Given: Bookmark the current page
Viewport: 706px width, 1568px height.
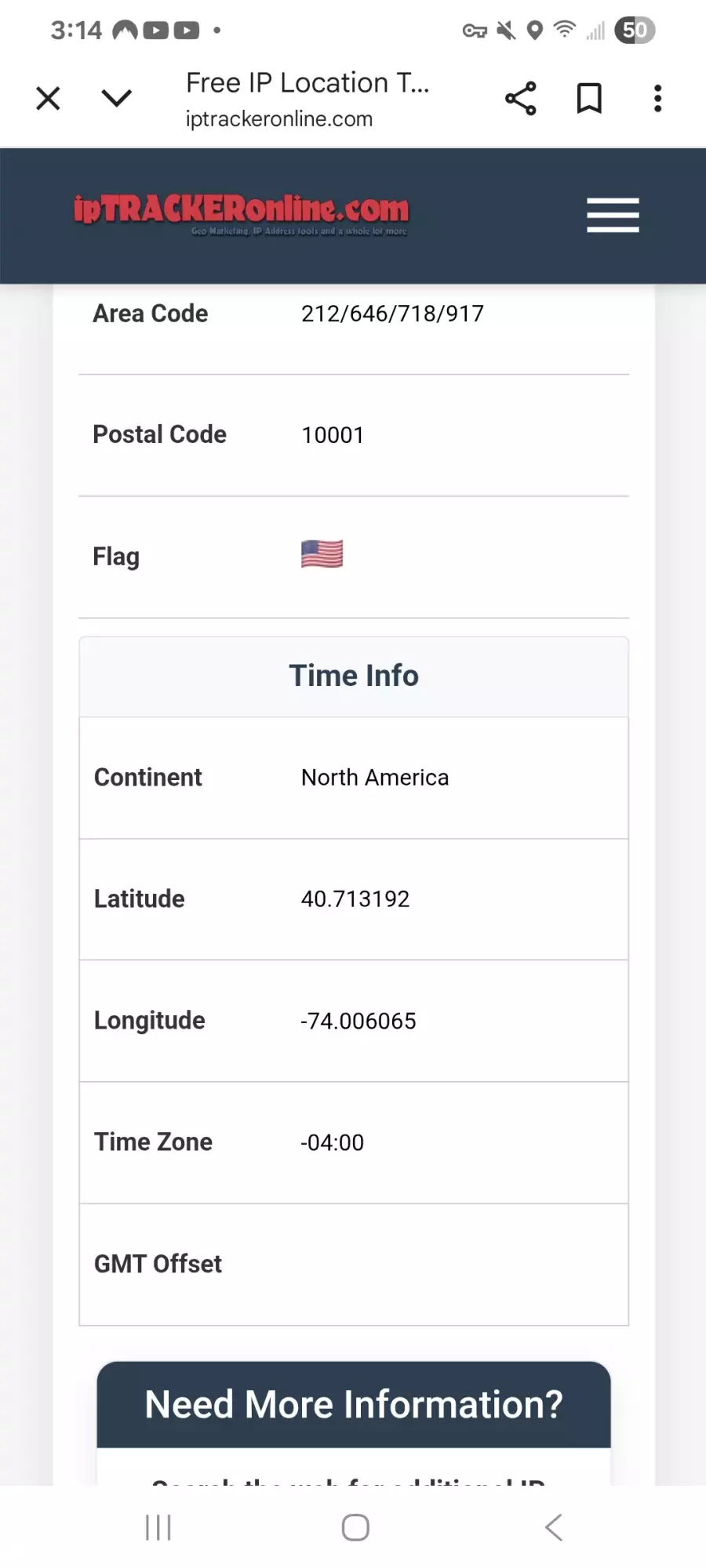Looking at the screenshot, I should tap(589, 99).
